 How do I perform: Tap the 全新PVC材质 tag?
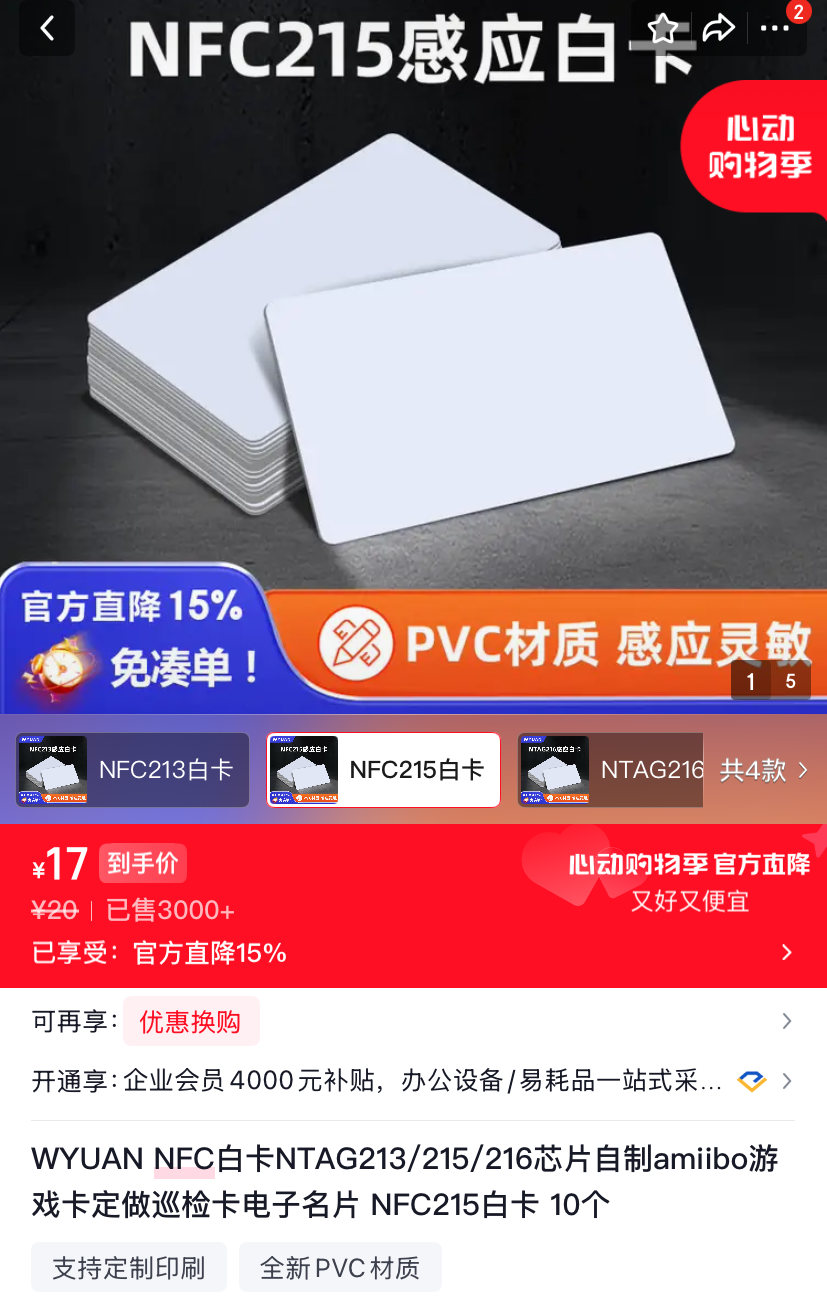(340, 1268)
